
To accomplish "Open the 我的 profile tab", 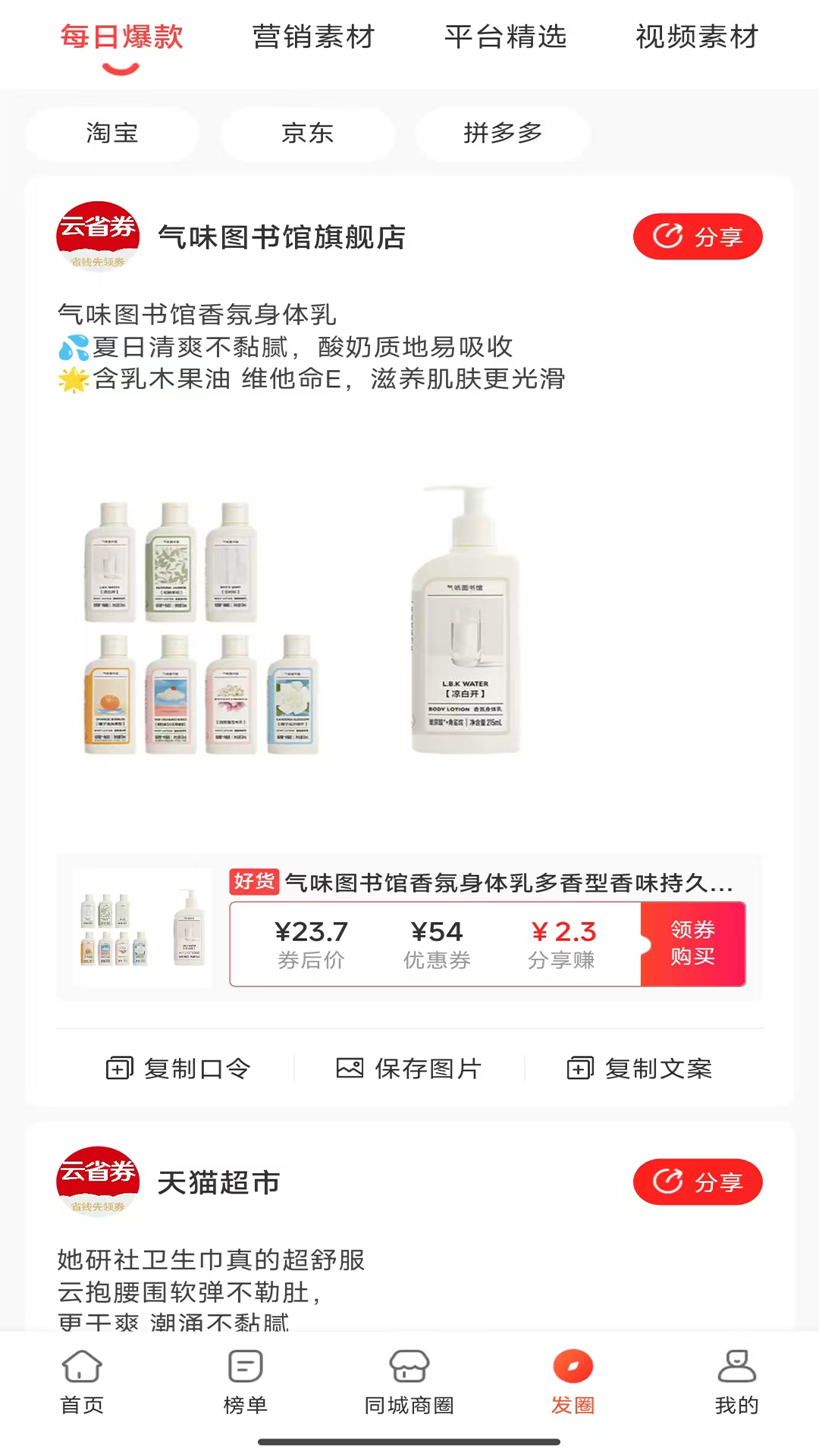I will tap(736, 1382).
